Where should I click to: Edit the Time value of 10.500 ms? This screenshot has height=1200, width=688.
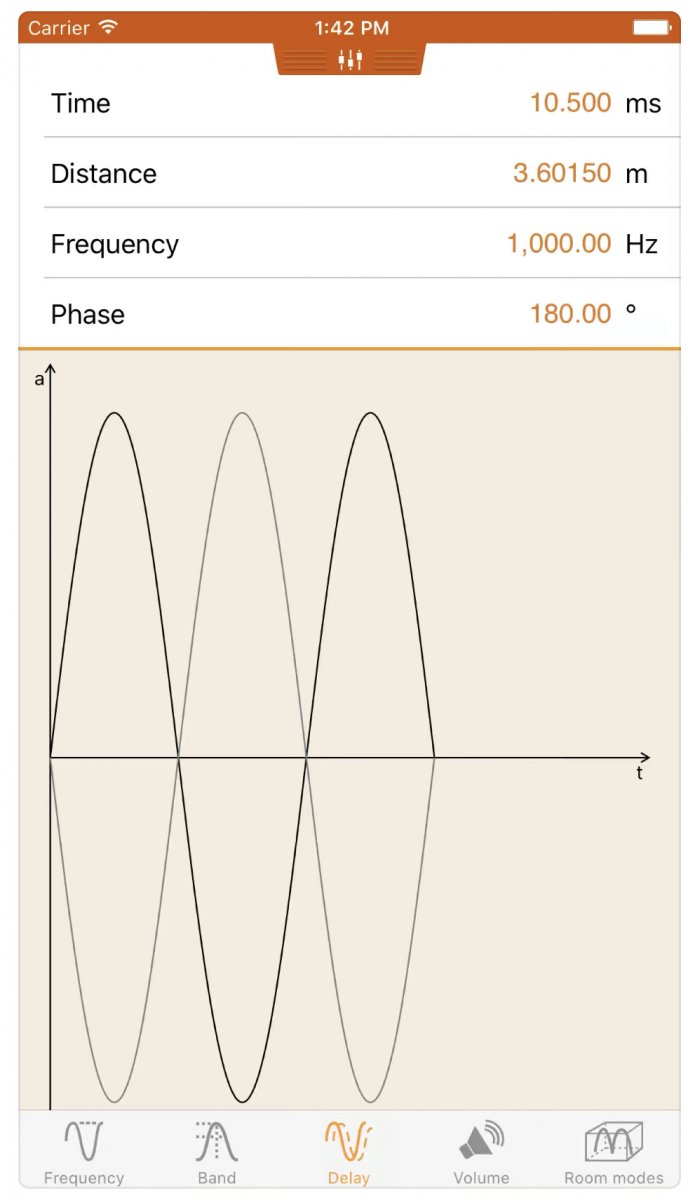(x=570, y=103)
